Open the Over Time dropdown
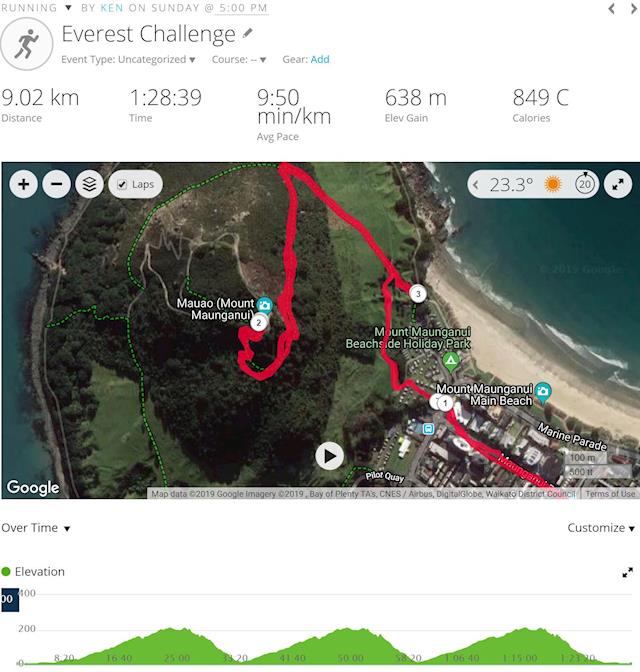This screenshot has height=672, width=640. pyautogui.click(x=36, y=528)
